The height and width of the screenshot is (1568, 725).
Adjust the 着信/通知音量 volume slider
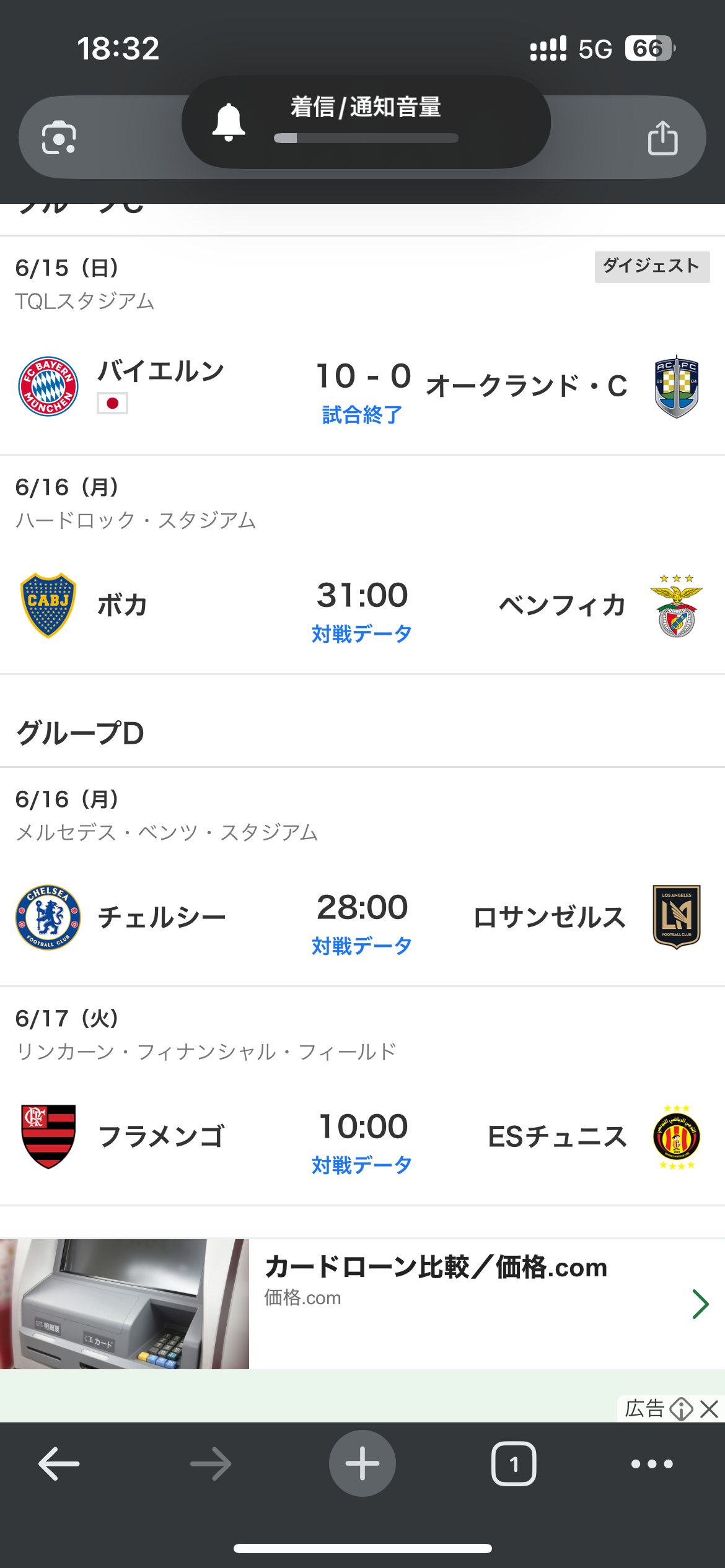point(366,138)
